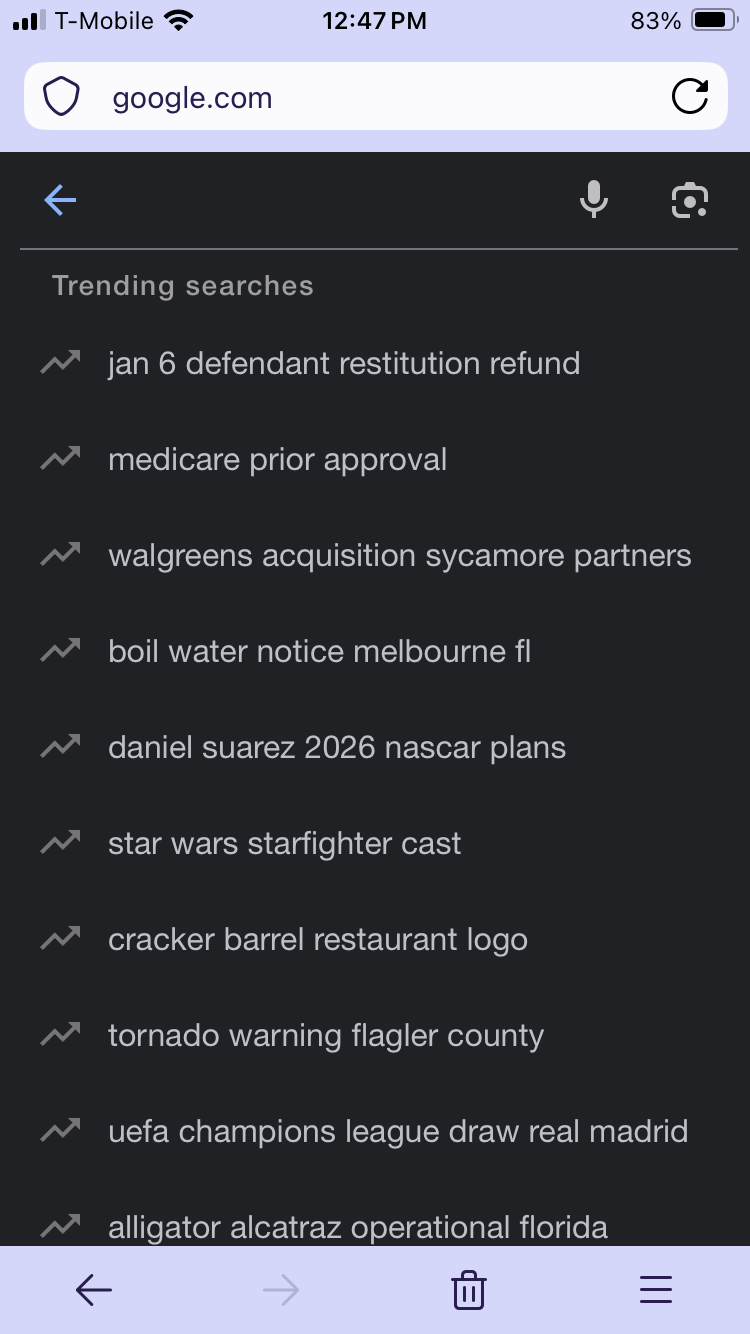Open the browser hamburger menu

(656, 1290)
